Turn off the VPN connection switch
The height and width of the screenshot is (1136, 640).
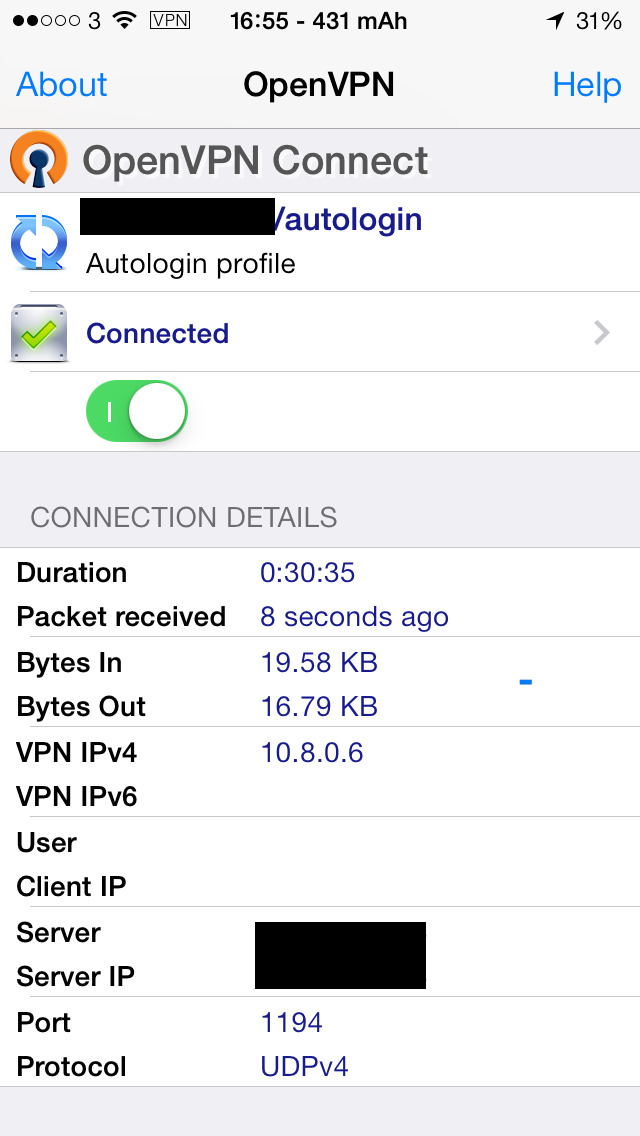point(136,412)
